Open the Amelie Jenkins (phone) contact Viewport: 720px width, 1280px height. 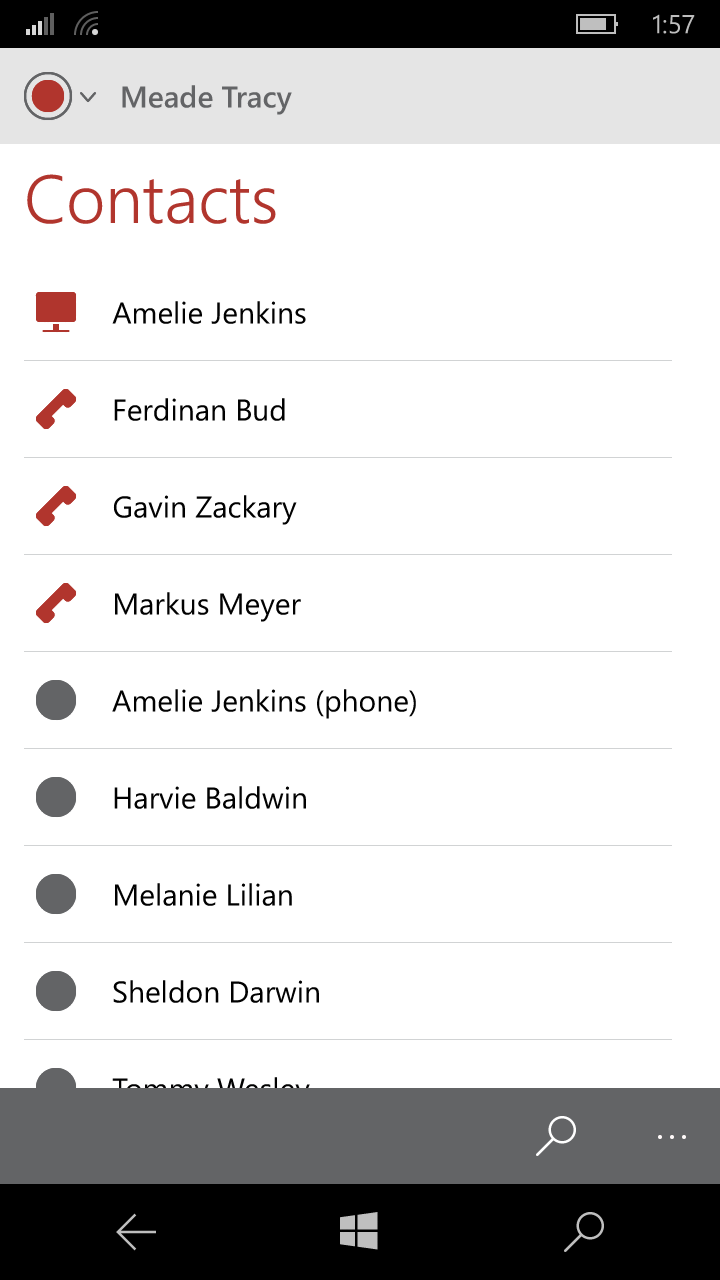(264, 701)
